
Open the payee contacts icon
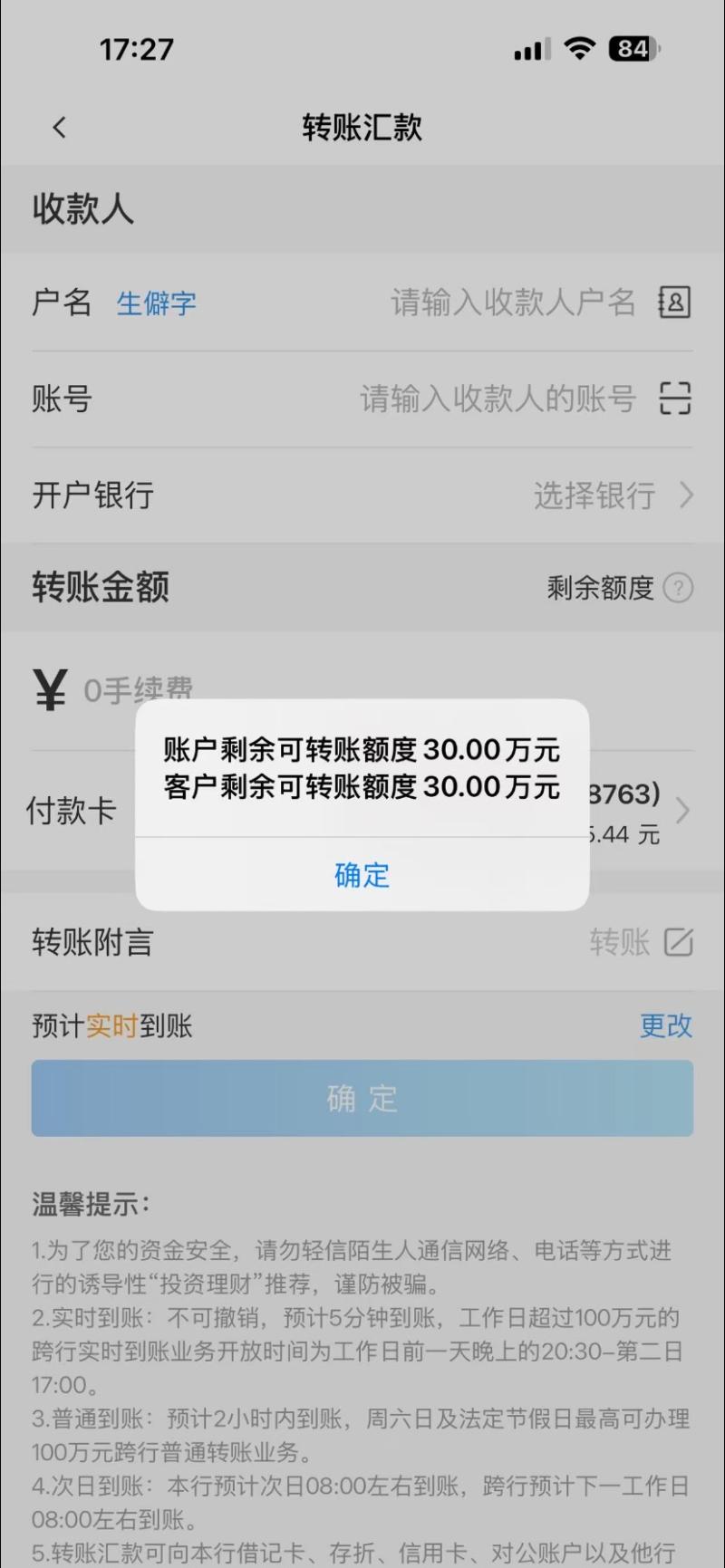(x=674, y=303)
